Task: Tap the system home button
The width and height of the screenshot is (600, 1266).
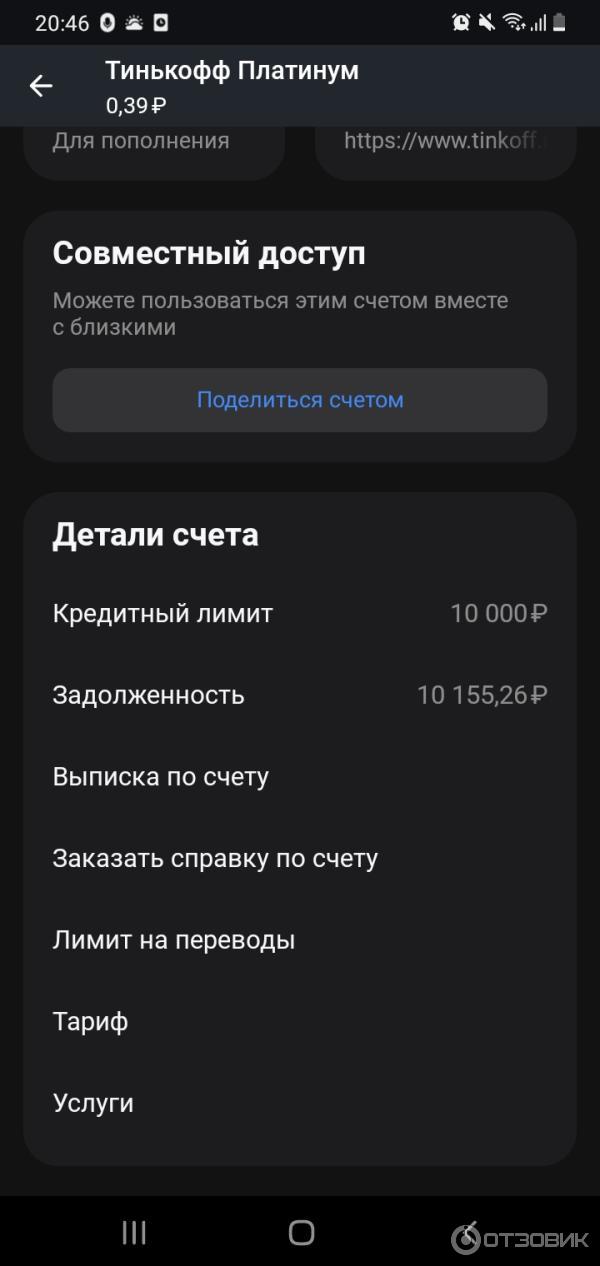Action: point(301,1232)
